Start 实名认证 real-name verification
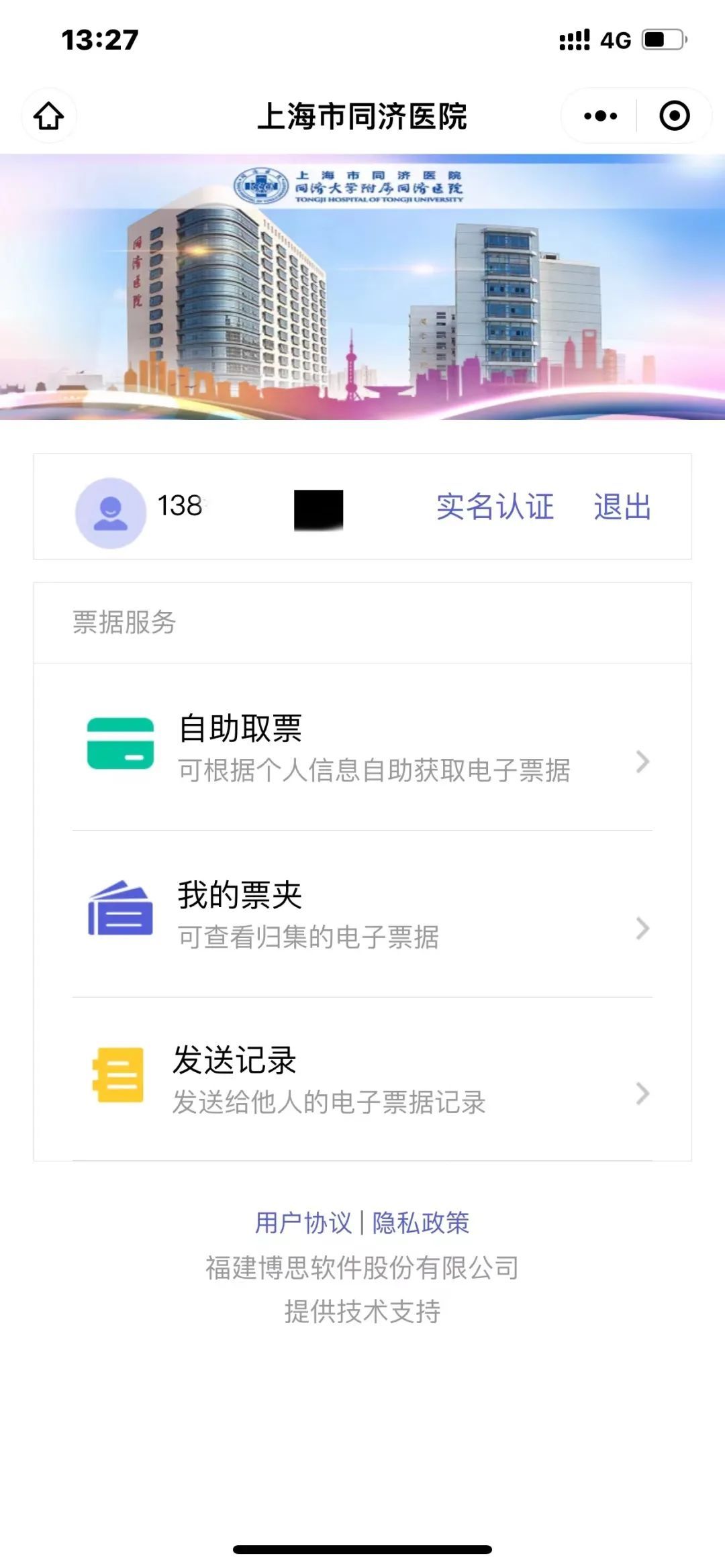 coord(495,507)
